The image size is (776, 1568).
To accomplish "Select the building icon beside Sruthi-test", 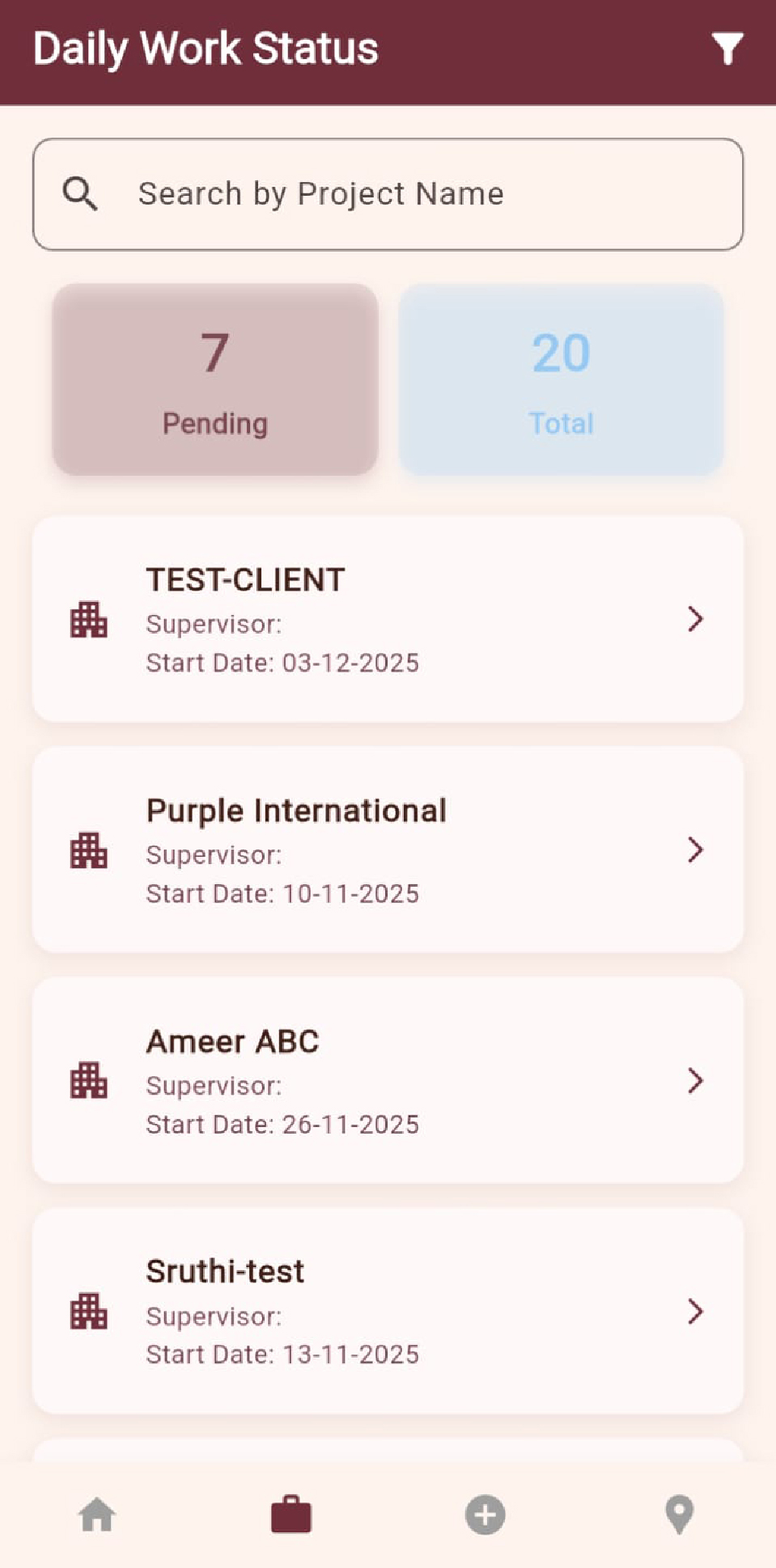I will pos(89,1312).
